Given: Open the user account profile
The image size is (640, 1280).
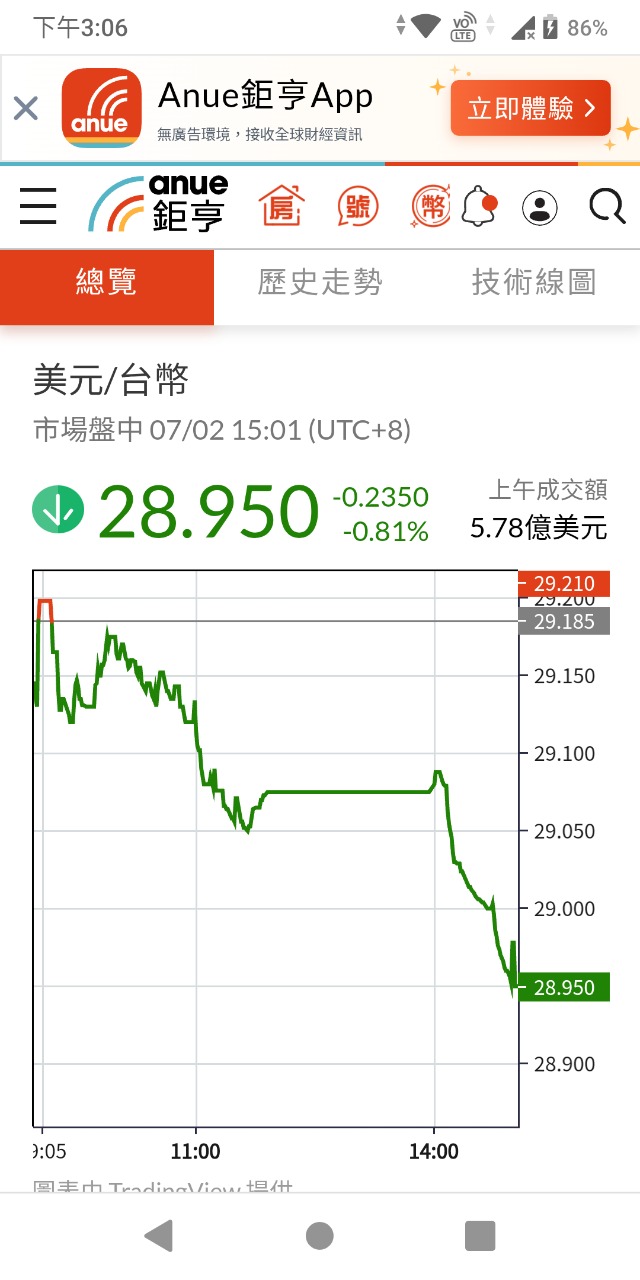Looking at the screenshot, I should [540, 208].
